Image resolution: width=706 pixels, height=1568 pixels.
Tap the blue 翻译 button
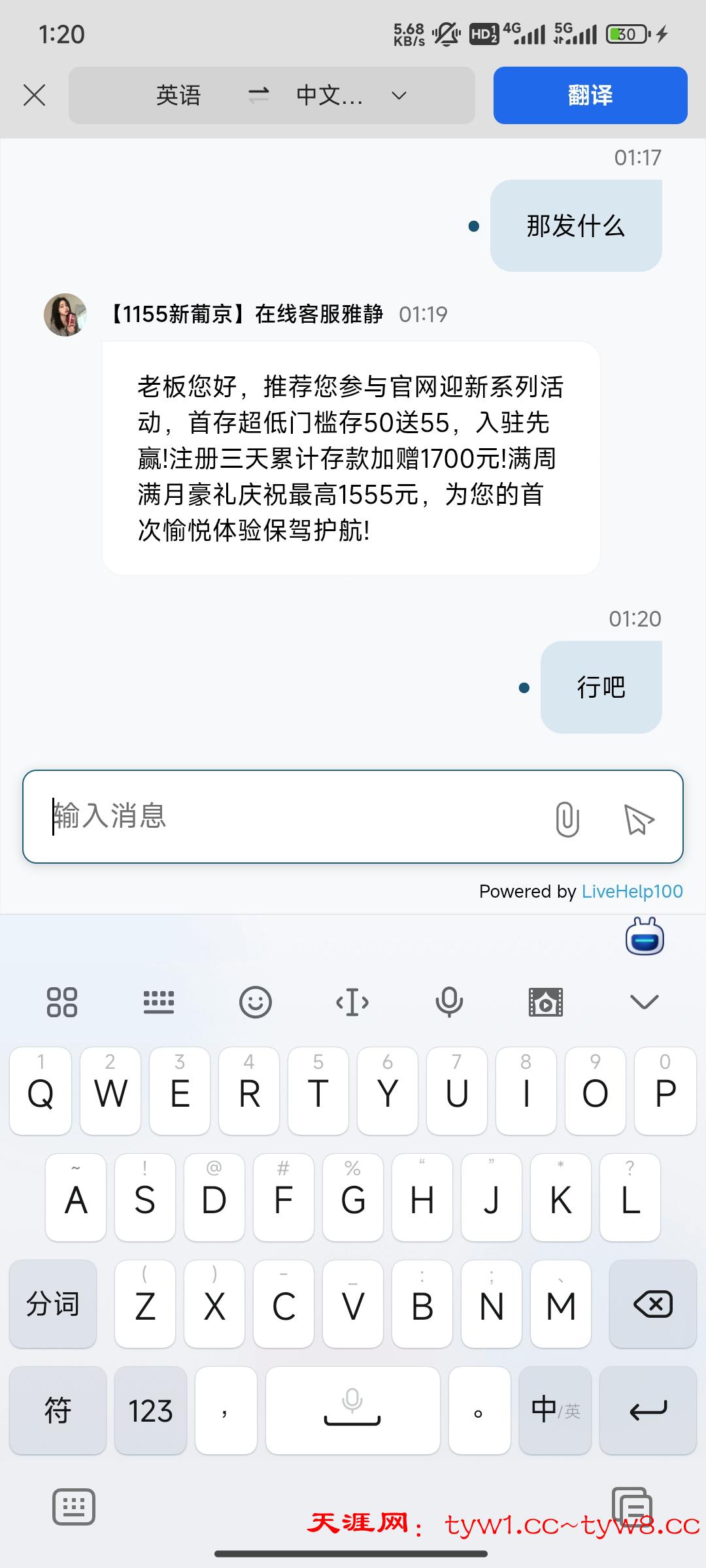pyautogui.click(x=590, y=95)
